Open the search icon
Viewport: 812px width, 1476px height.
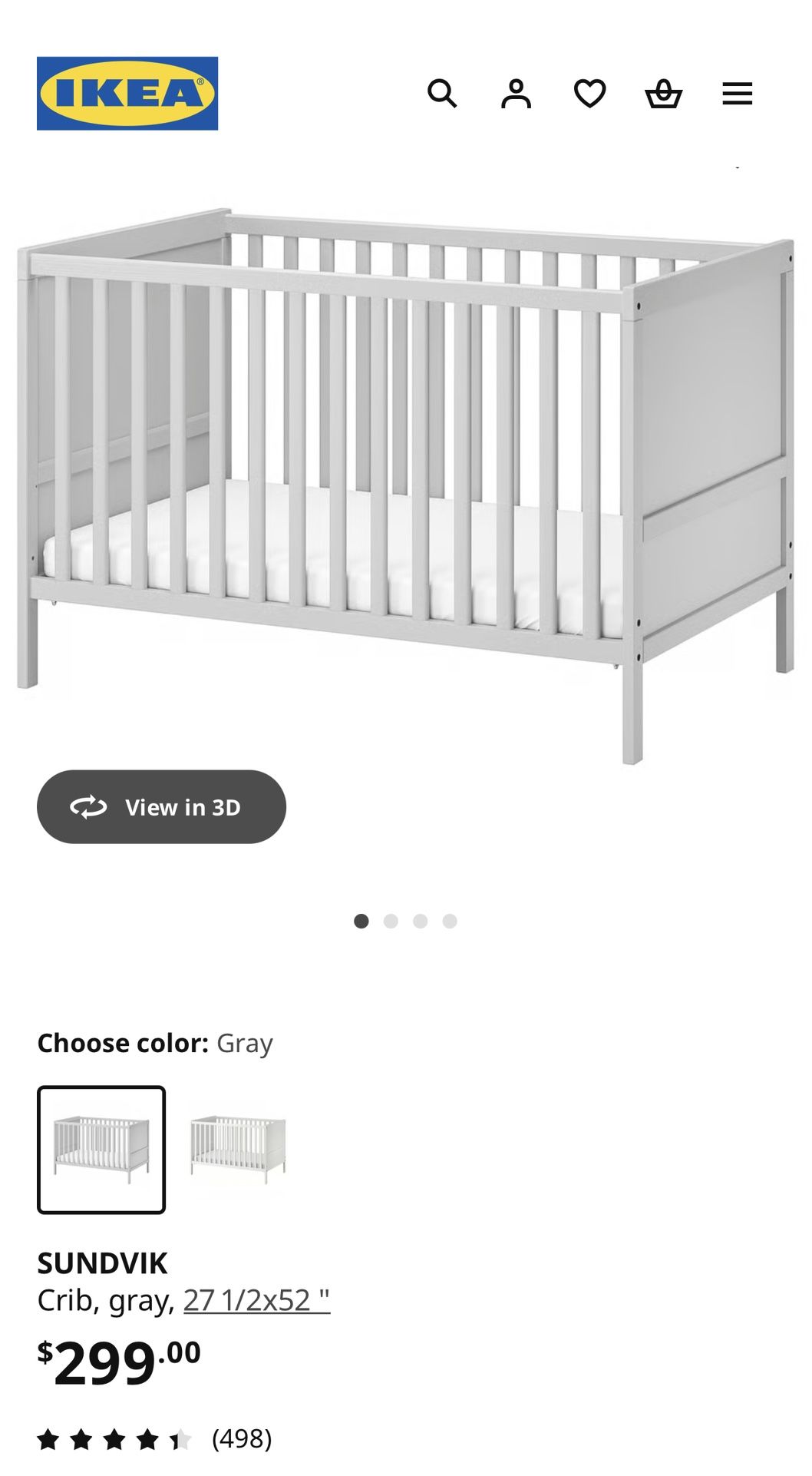[442, 94]
